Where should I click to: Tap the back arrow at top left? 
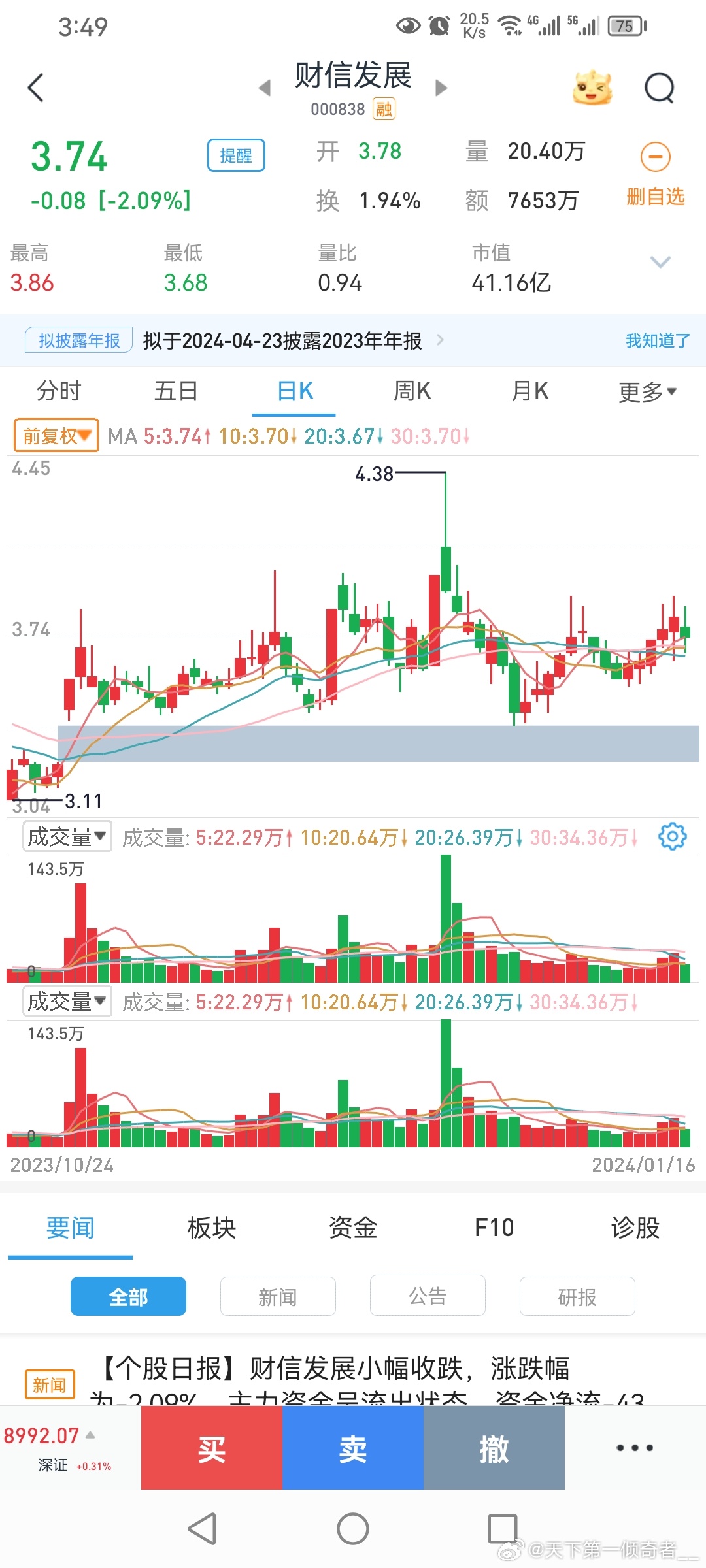[x=36, y=87]
